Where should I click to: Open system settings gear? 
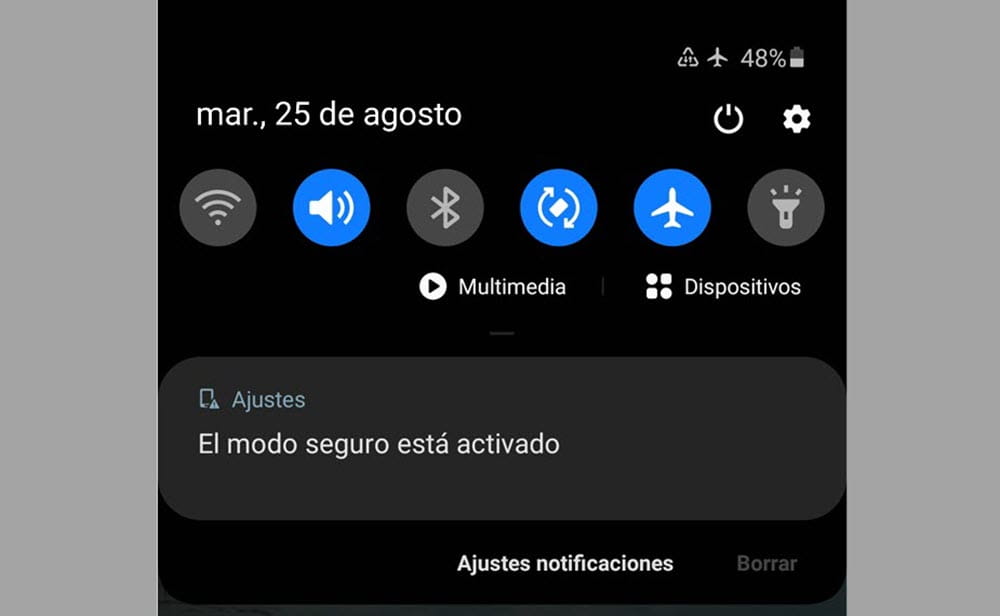pos(796,120)
